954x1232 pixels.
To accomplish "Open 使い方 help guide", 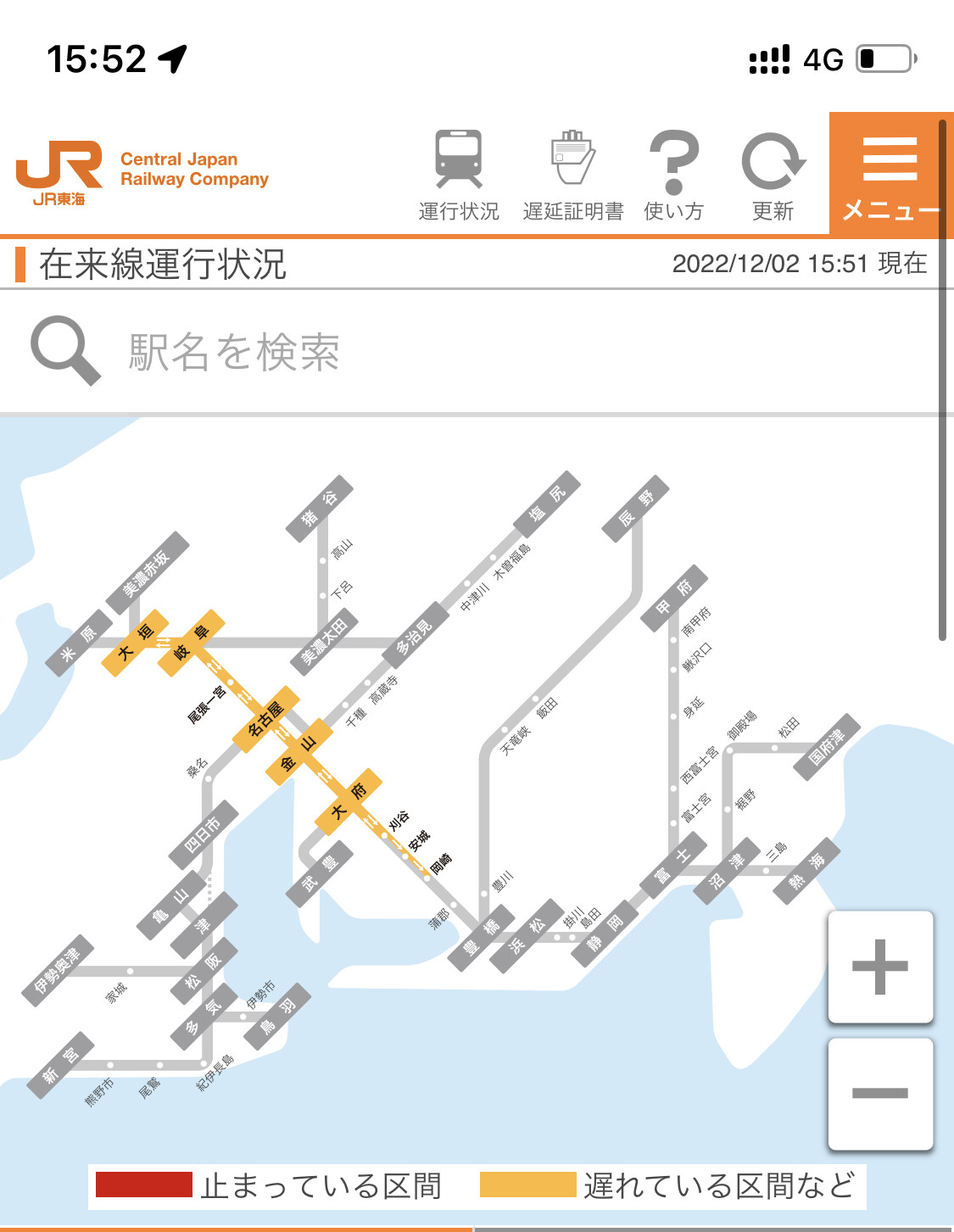I will point(674,176).
